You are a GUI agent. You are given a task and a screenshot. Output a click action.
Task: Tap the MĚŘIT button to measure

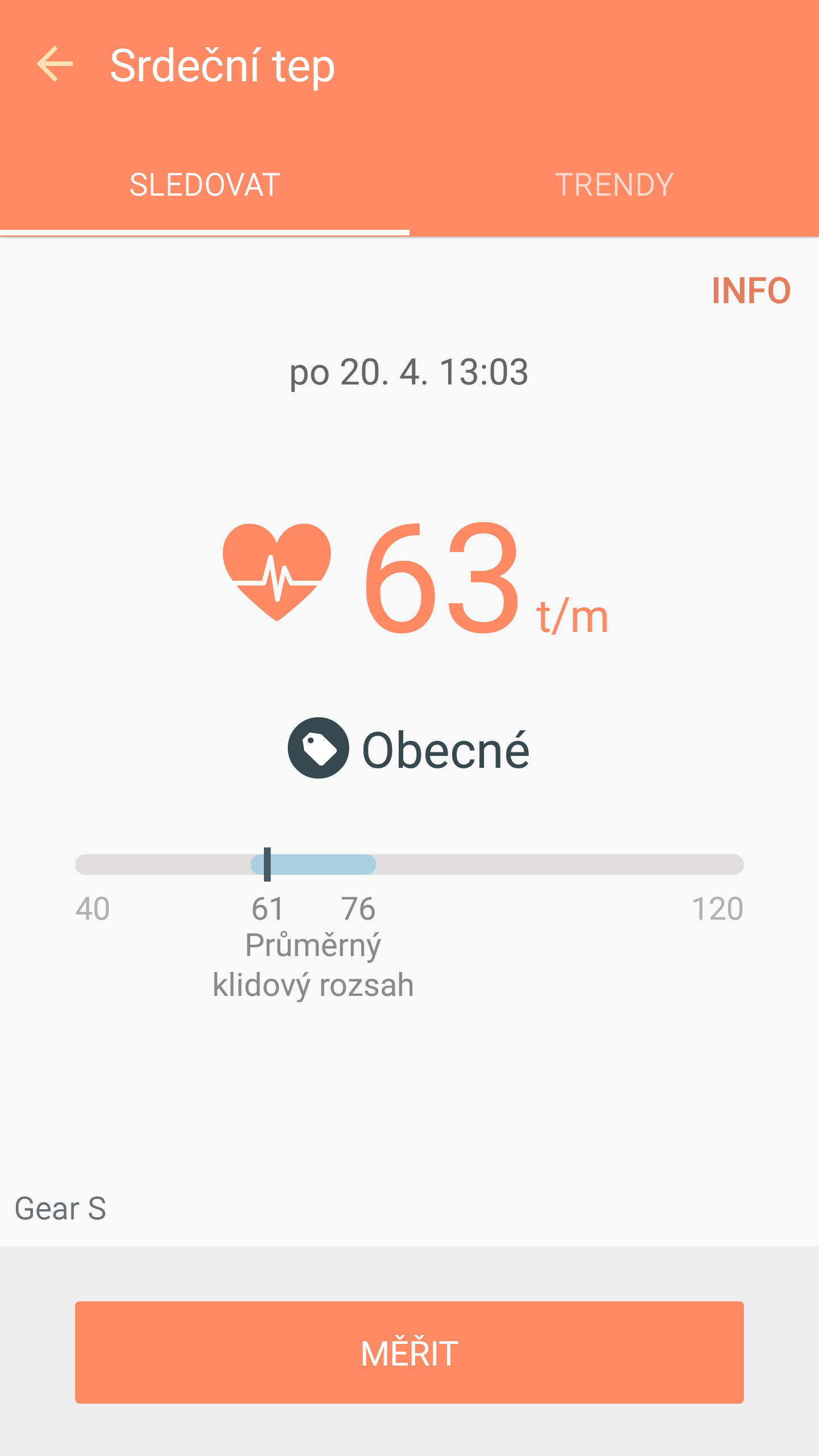(409, 1352)
